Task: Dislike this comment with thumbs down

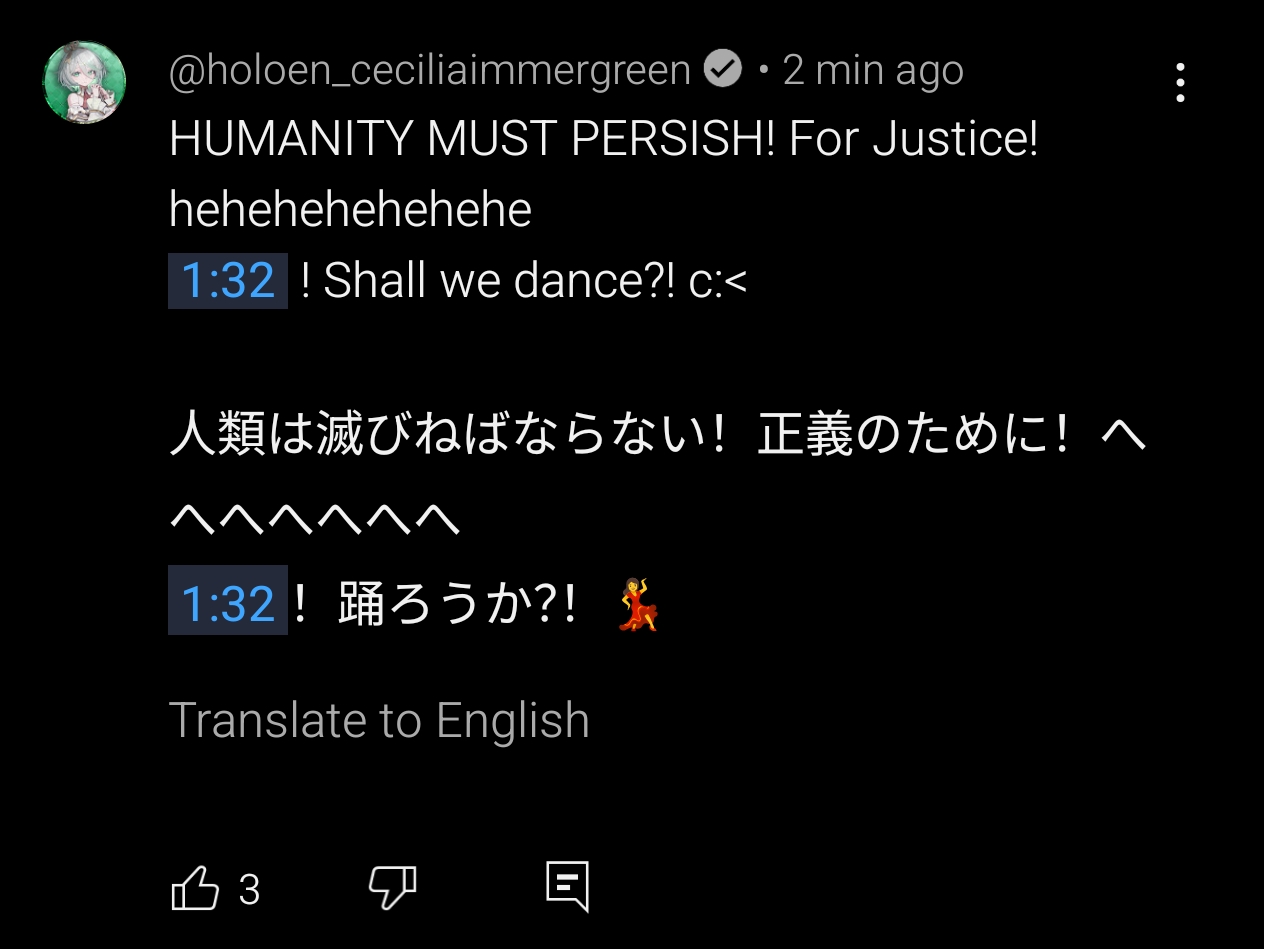Action: click(392, 888)
